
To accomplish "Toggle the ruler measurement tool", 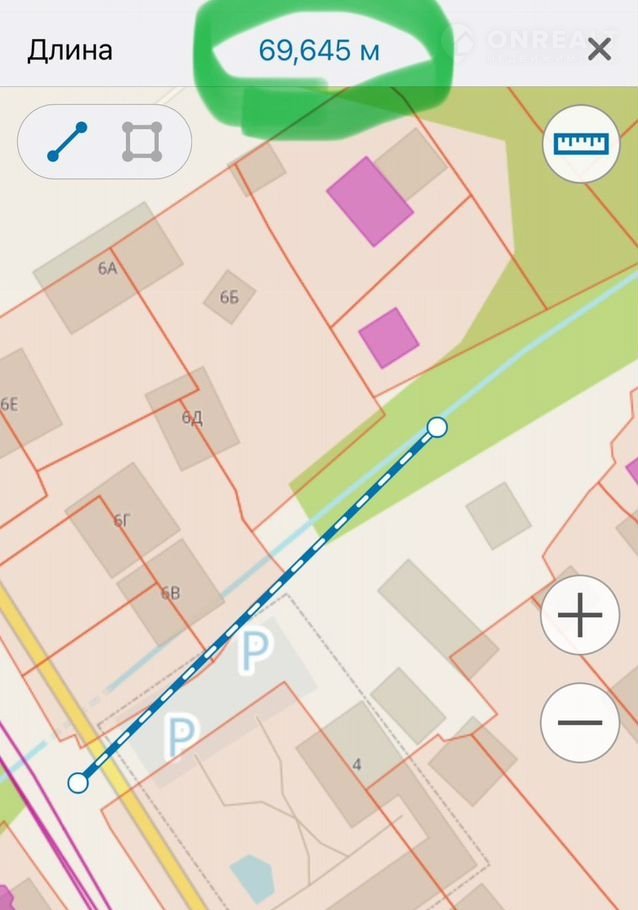I will pyautogui.click(x=581, y=144).
